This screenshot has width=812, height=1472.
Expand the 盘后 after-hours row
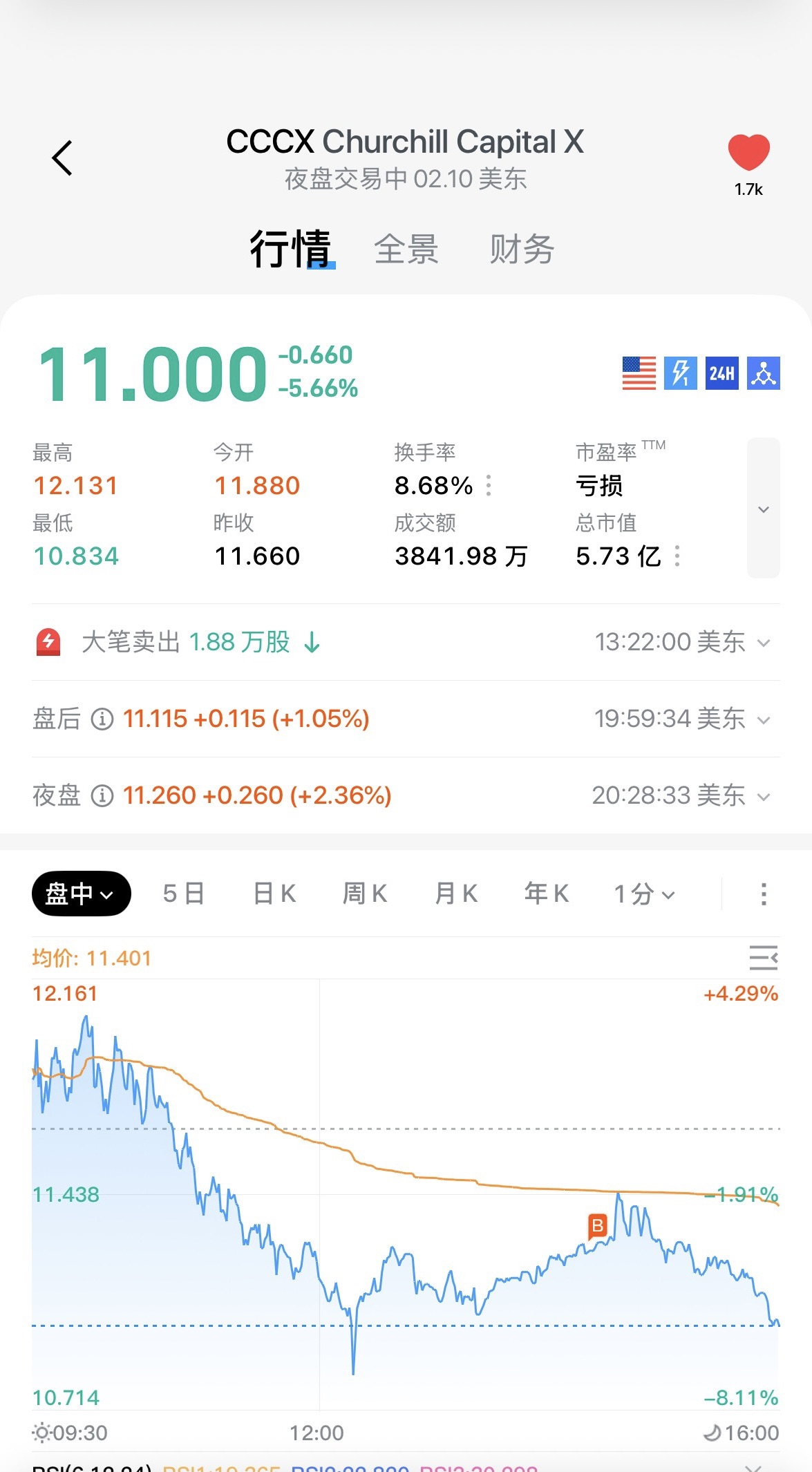[764, 720]
